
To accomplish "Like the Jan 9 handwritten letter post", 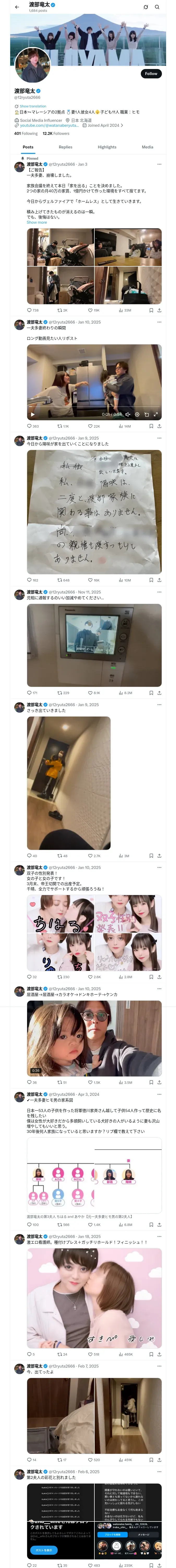I will (93, 580).
